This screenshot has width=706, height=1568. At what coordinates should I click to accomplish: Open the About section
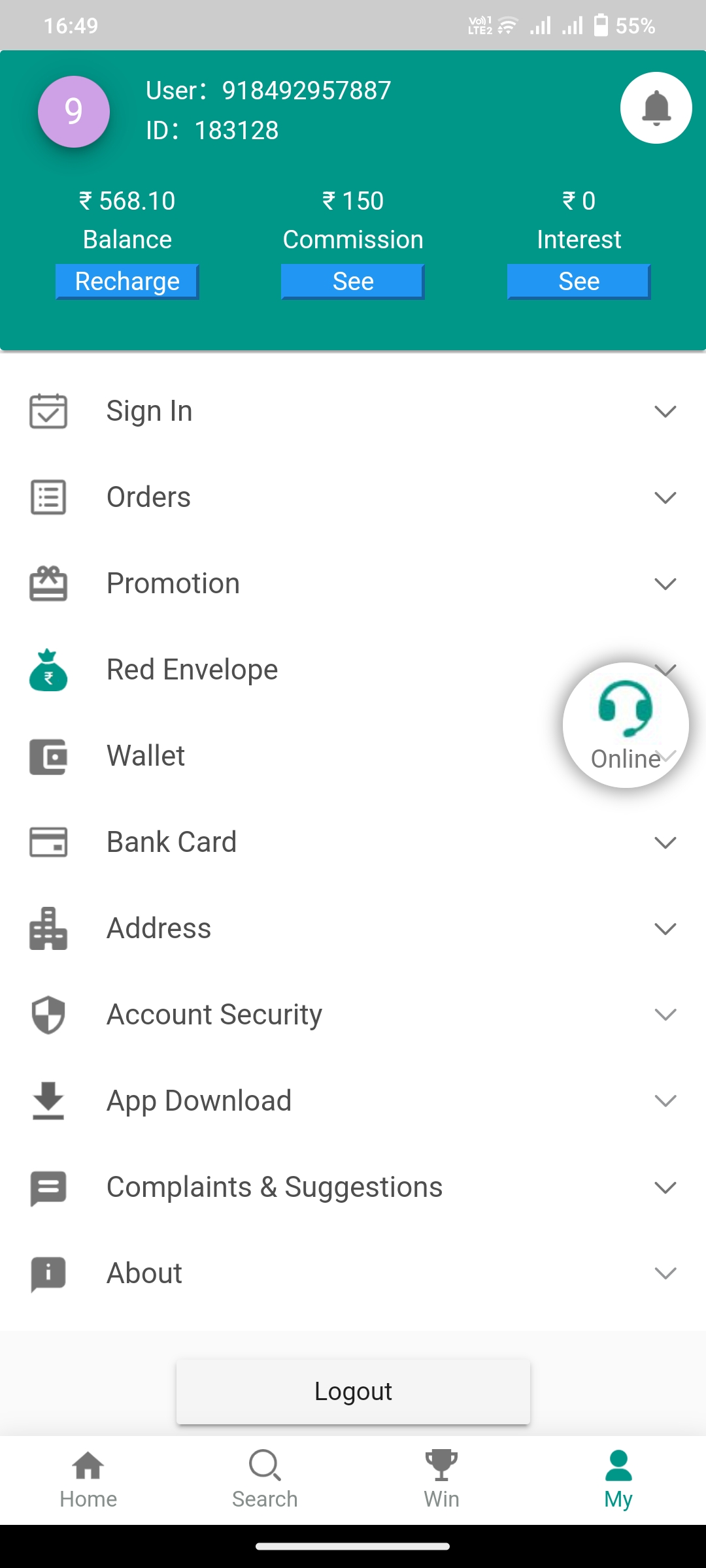(353, 1274)
